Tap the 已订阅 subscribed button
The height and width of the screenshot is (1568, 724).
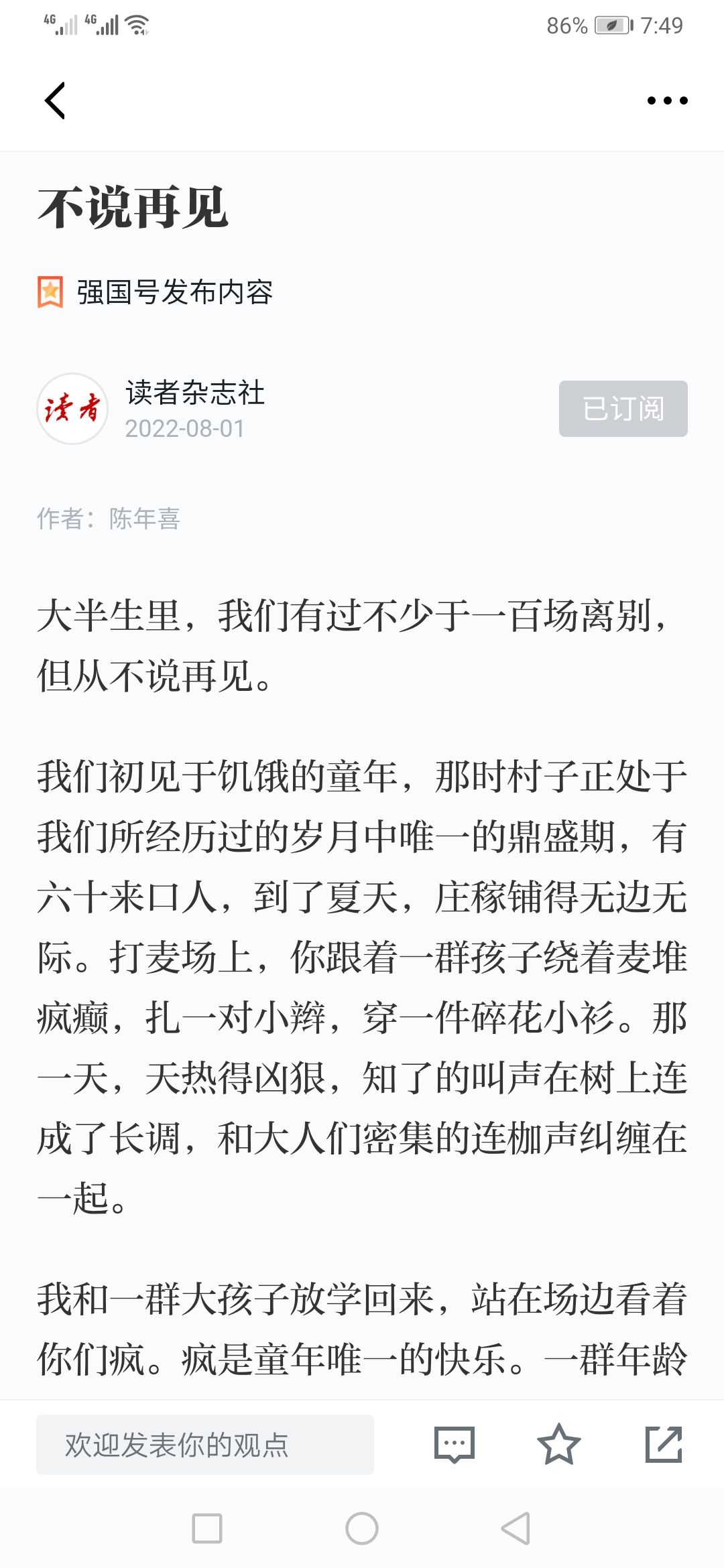(623, 409)
